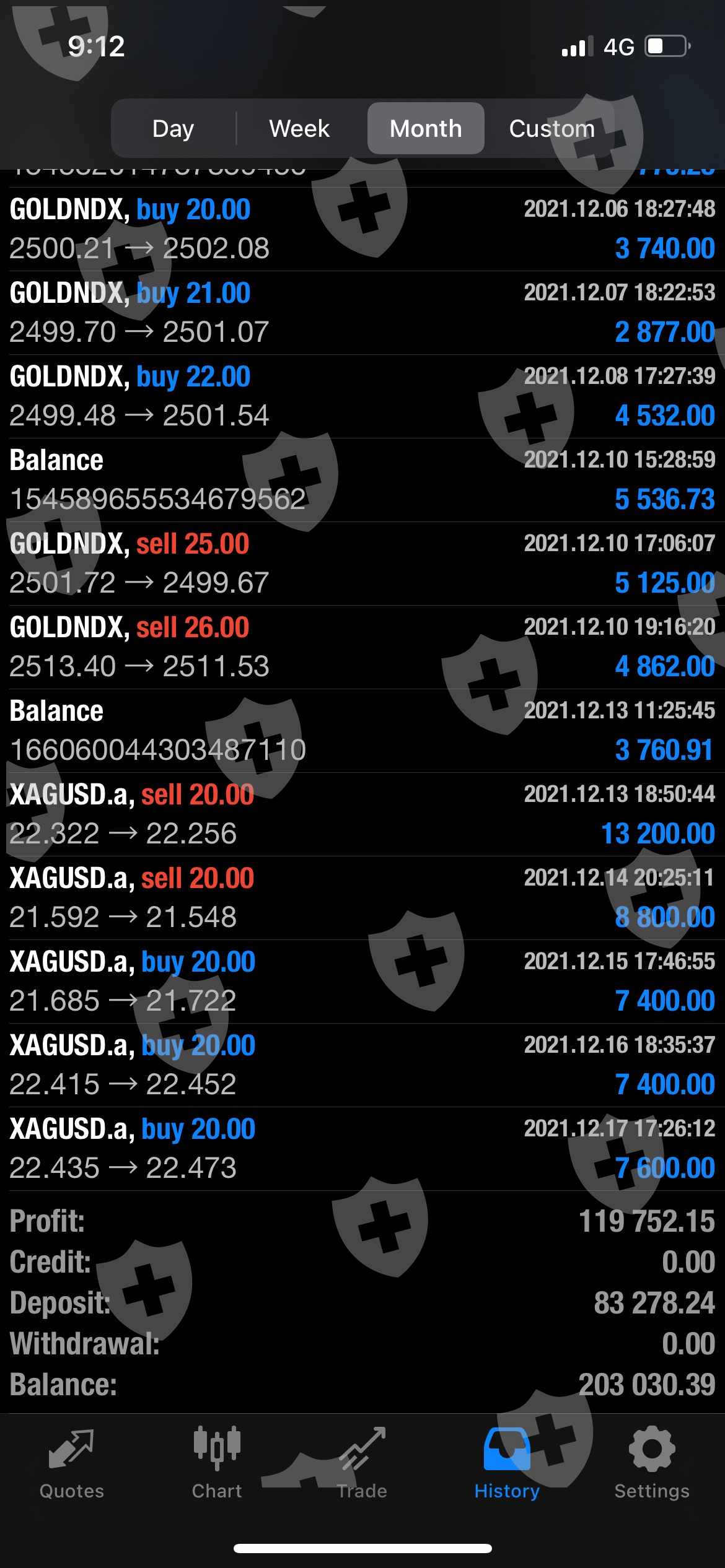Viewport: 725px width, 1568px height.
Task: Go to the Quotes tab
Action: (72, 1464)
